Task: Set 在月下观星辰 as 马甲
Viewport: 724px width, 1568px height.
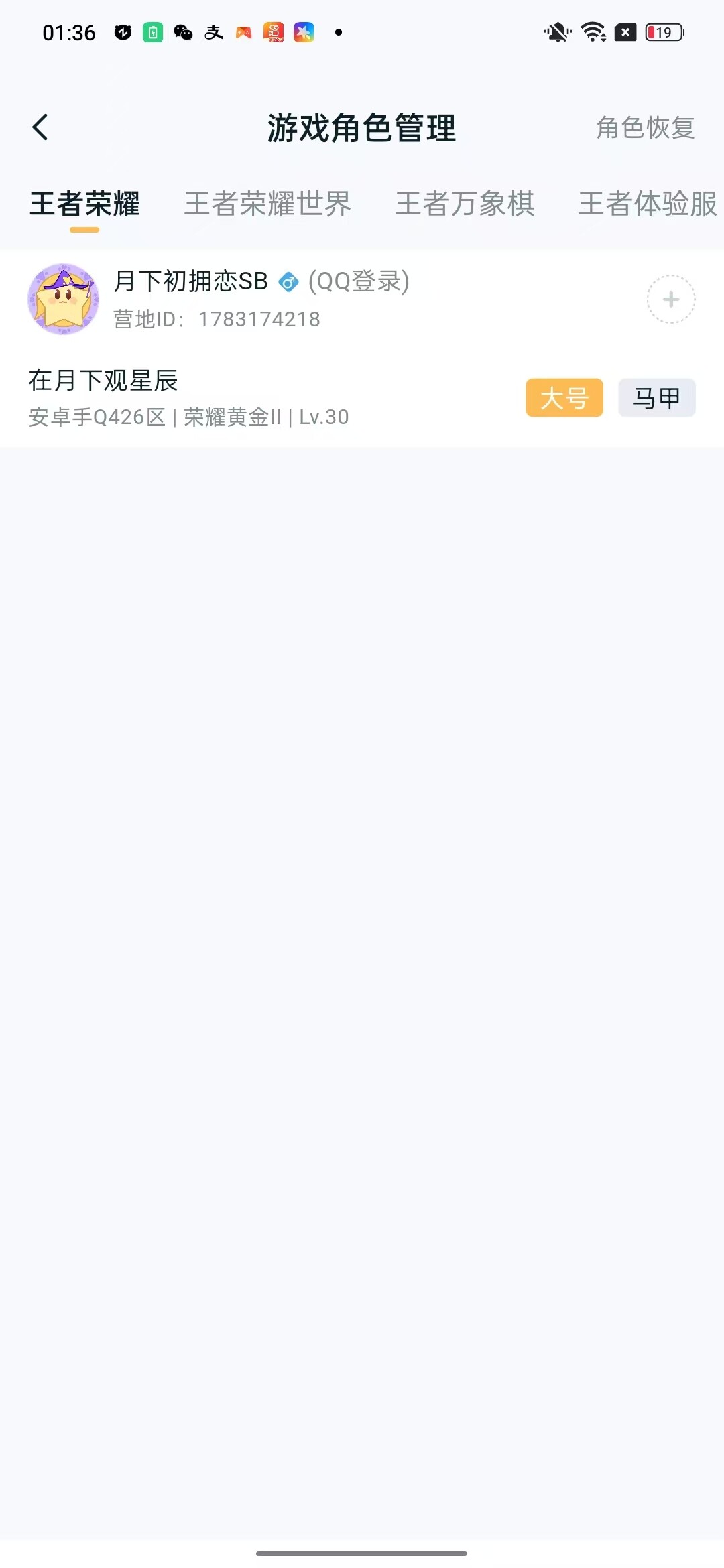Action: coord(657,398)
